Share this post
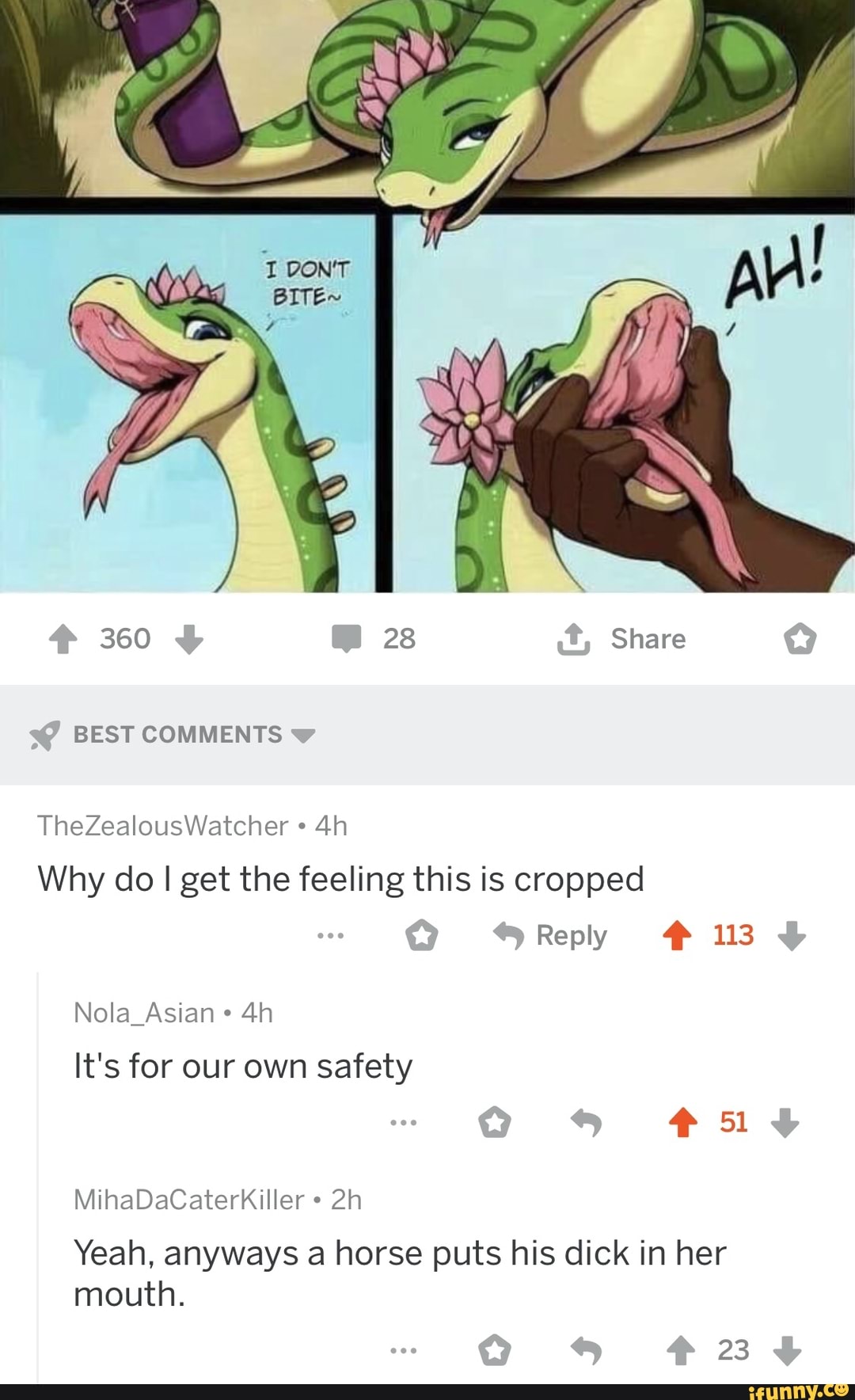 coord(622,639)
